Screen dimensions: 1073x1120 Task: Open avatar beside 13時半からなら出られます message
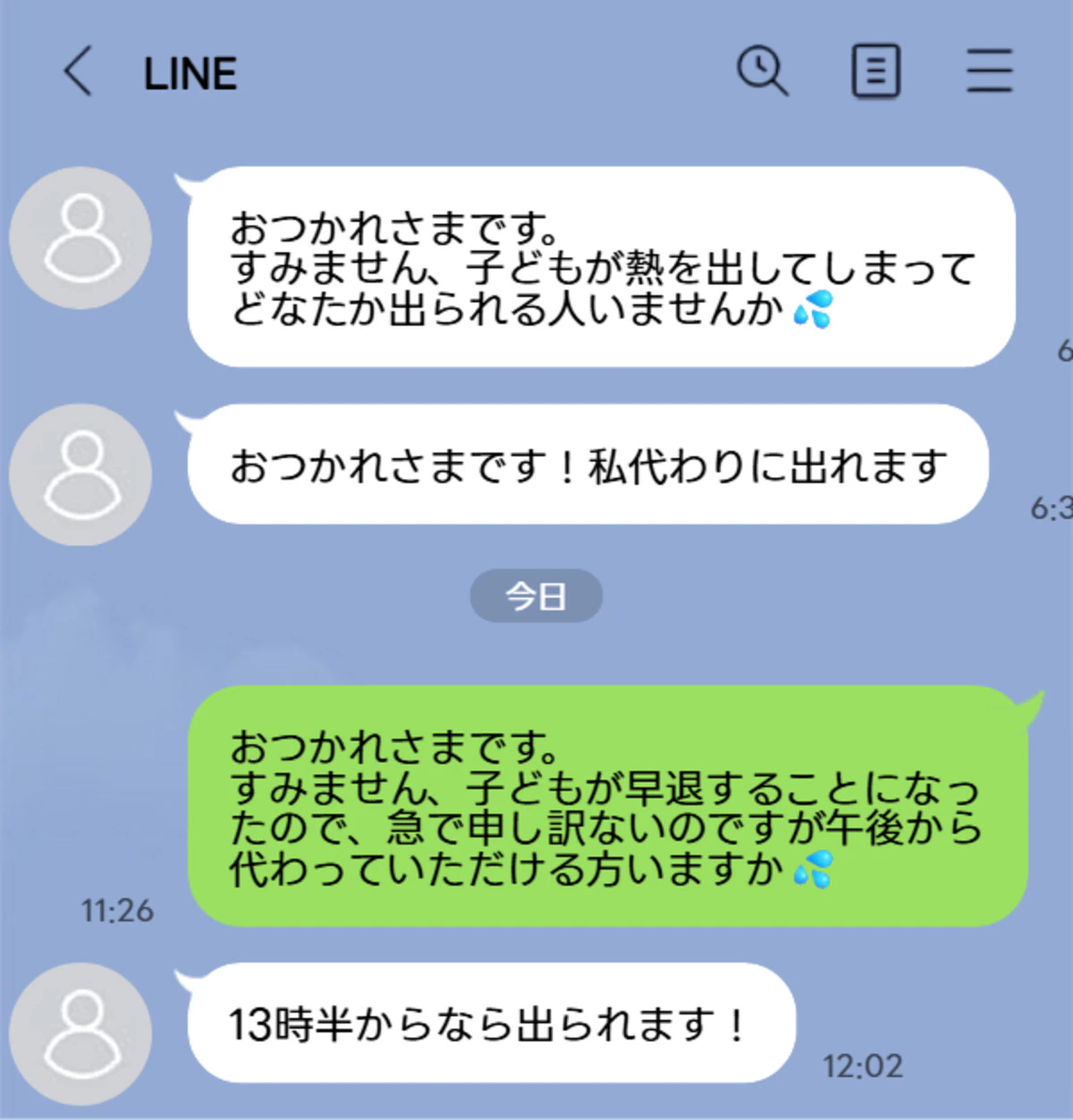(80, 1034)
